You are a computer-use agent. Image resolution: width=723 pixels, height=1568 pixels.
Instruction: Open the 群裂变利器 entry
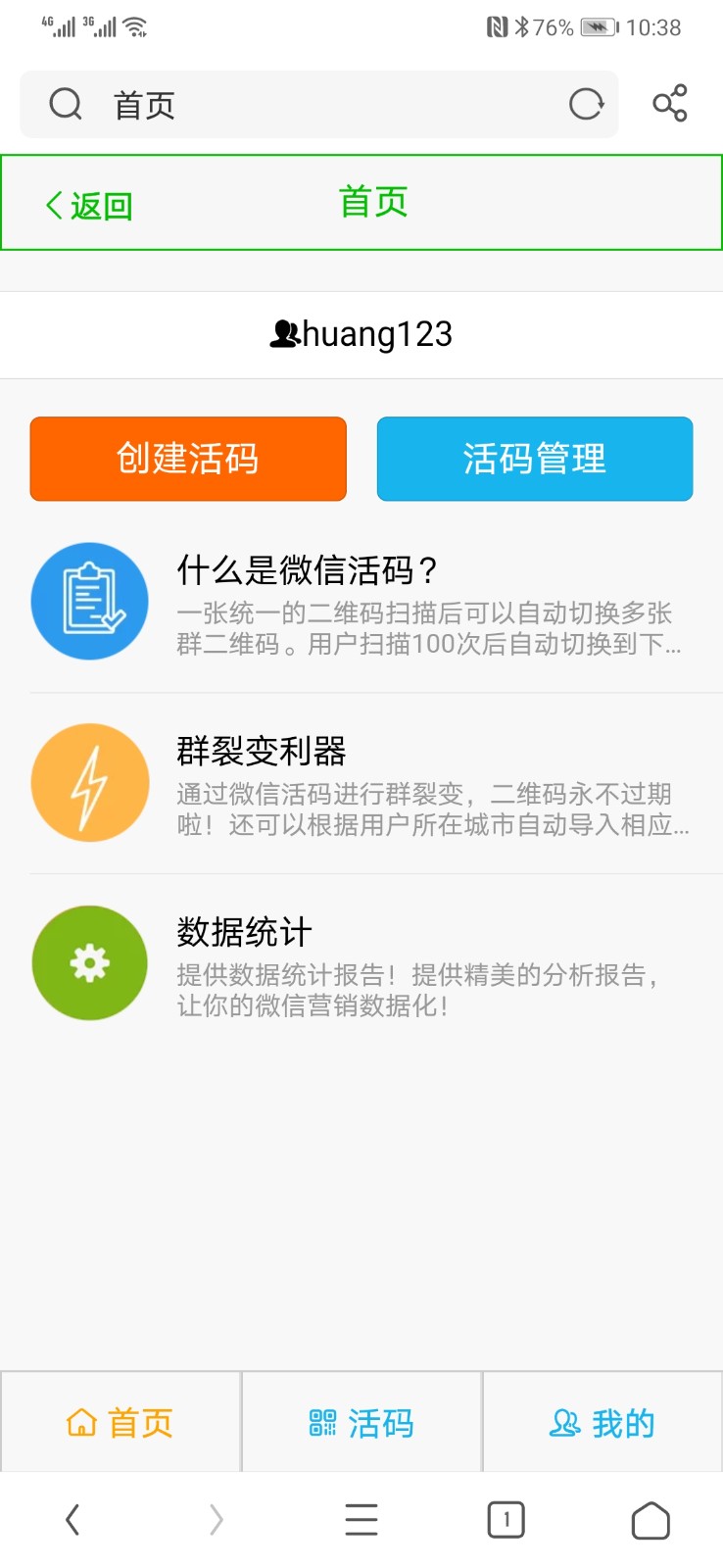[361, 783]
